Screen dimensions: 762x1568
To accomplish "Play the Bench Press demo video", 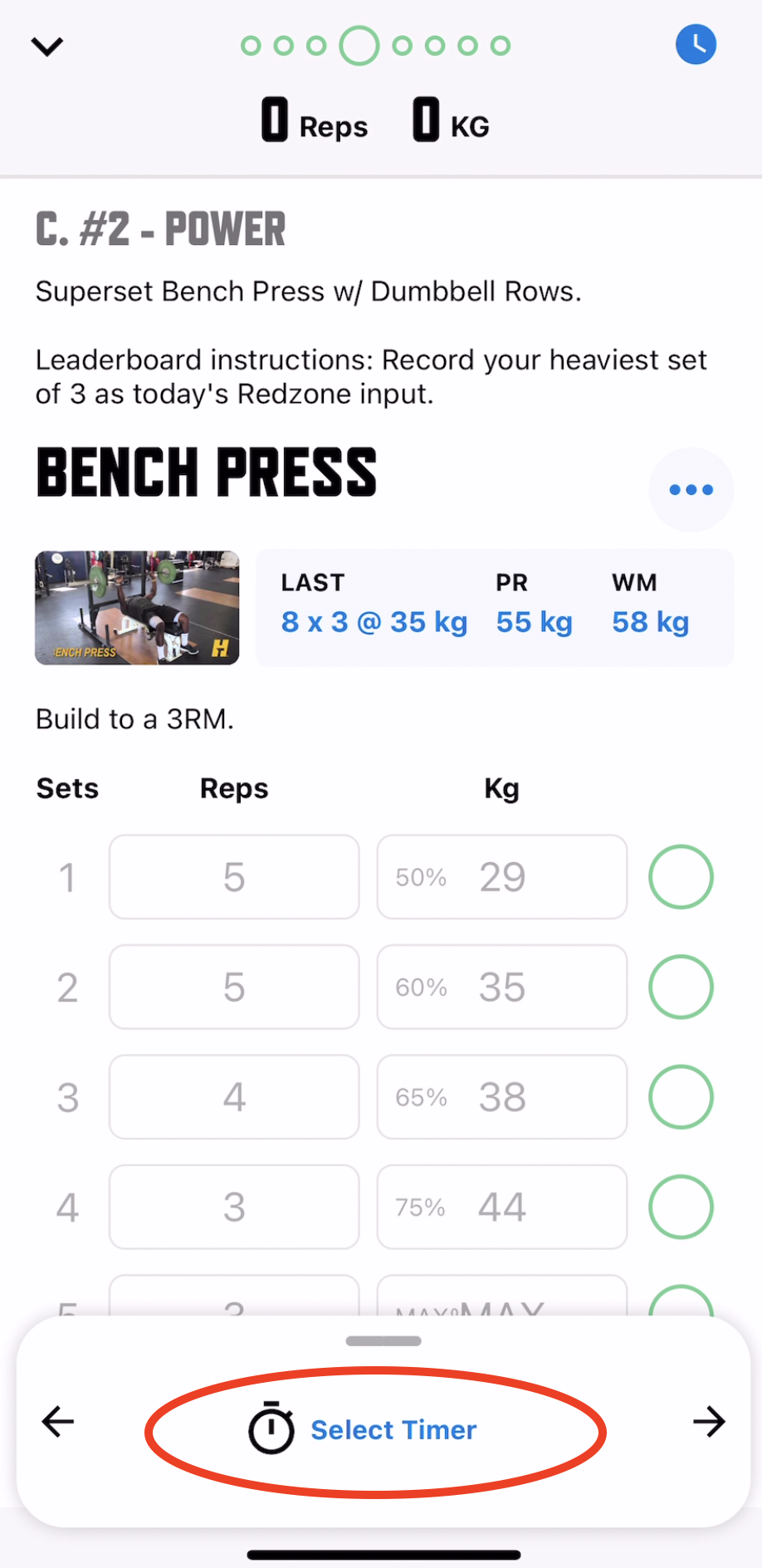I will click(137, 608).
